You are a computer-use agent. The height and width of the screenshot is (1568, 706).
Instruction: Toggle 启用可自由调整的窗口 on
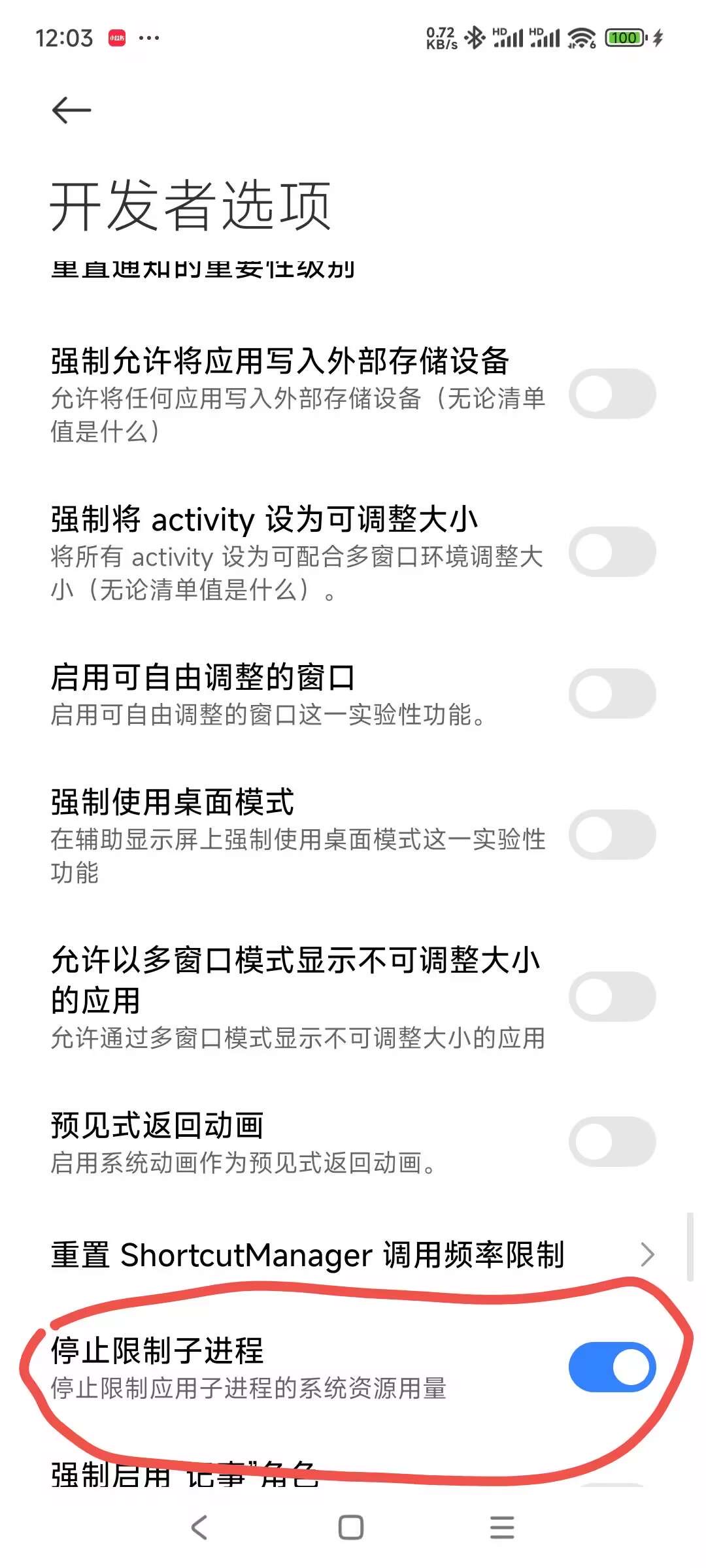pyautogui.click(x=612, y=693)
